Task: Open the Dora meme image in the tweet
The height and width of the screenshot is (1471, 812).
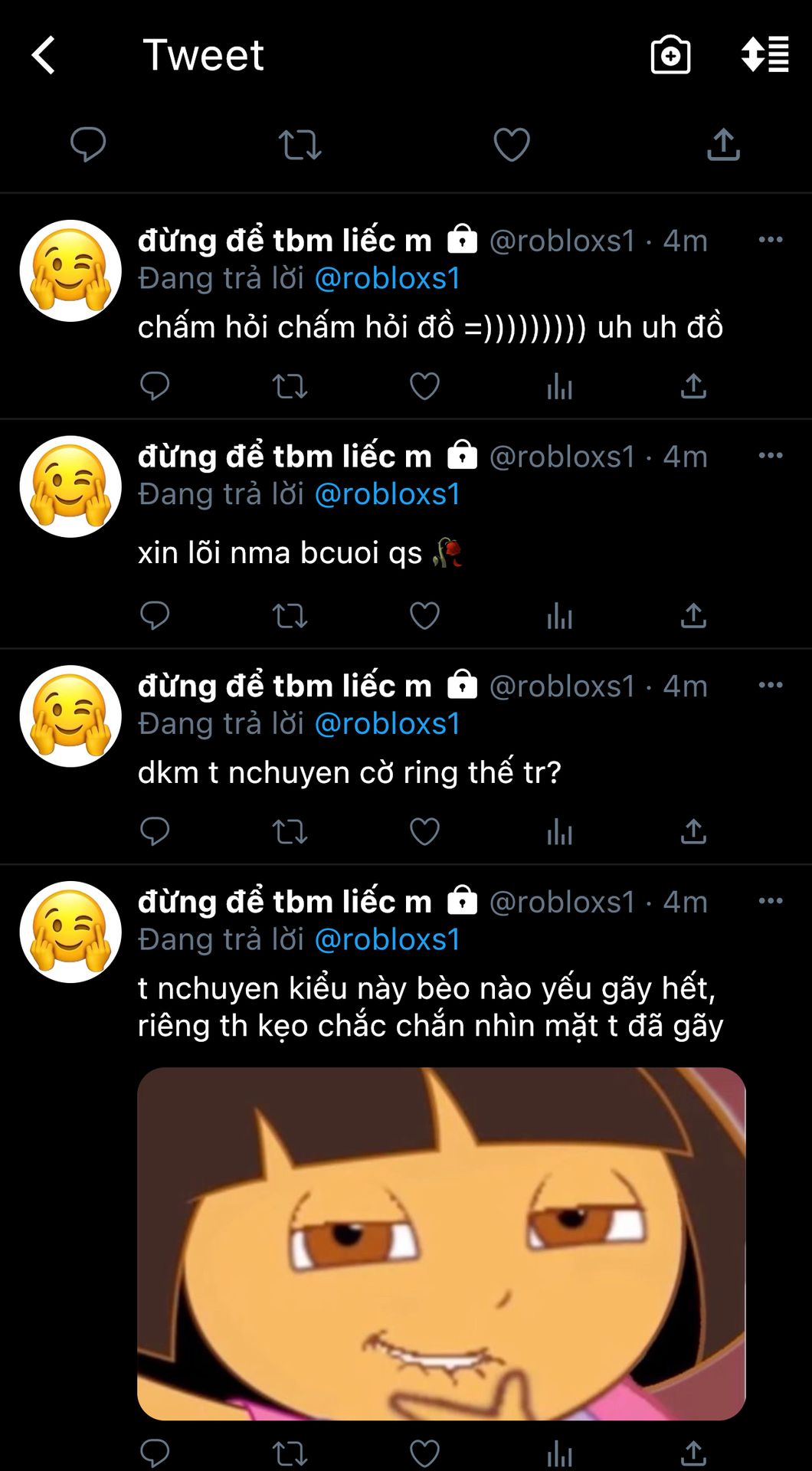Action: [x=441, y=1243]
